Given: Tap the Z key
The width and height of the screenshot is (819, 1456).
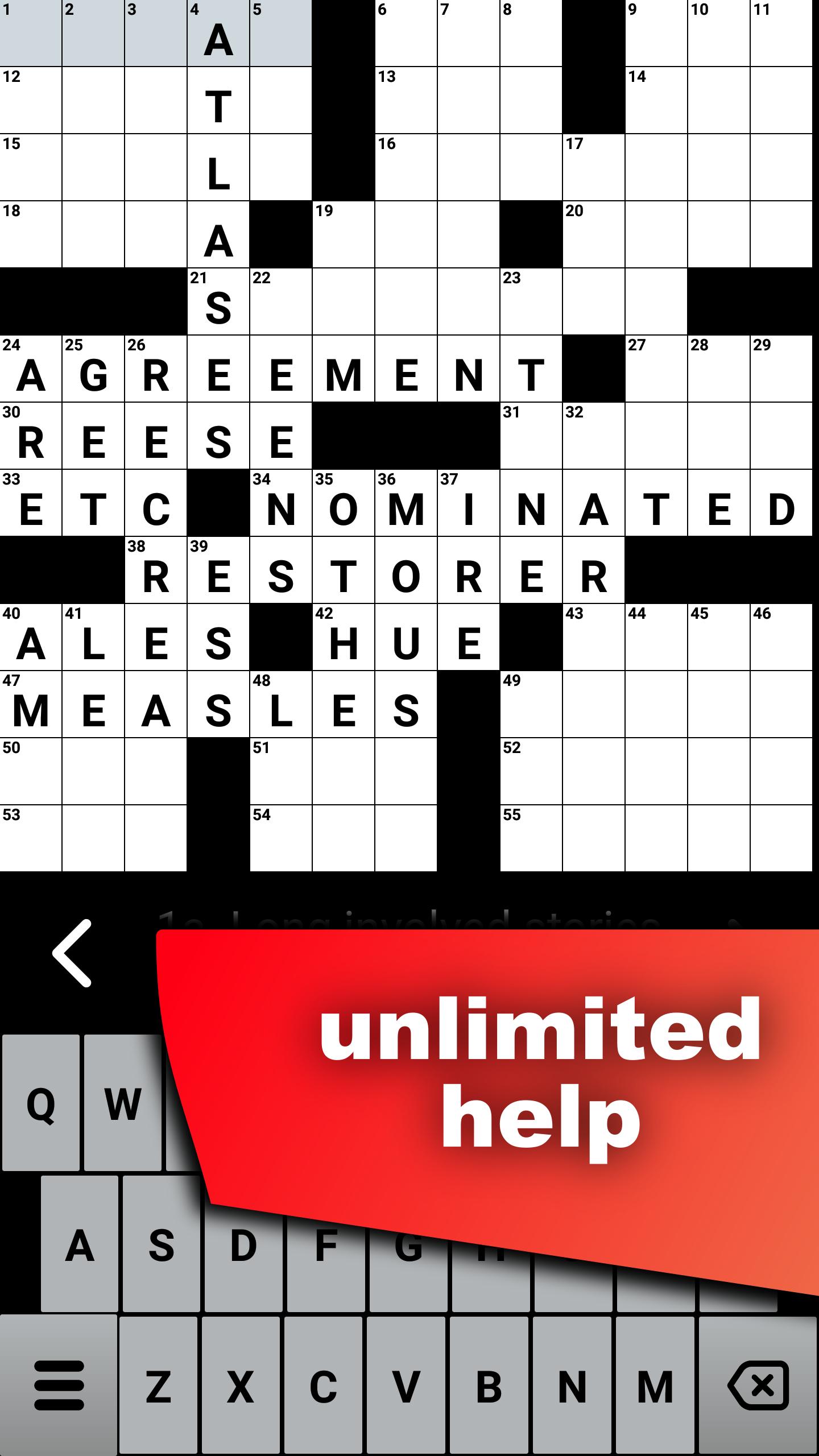Looking at the screenshot, I should click(159, 1385).
